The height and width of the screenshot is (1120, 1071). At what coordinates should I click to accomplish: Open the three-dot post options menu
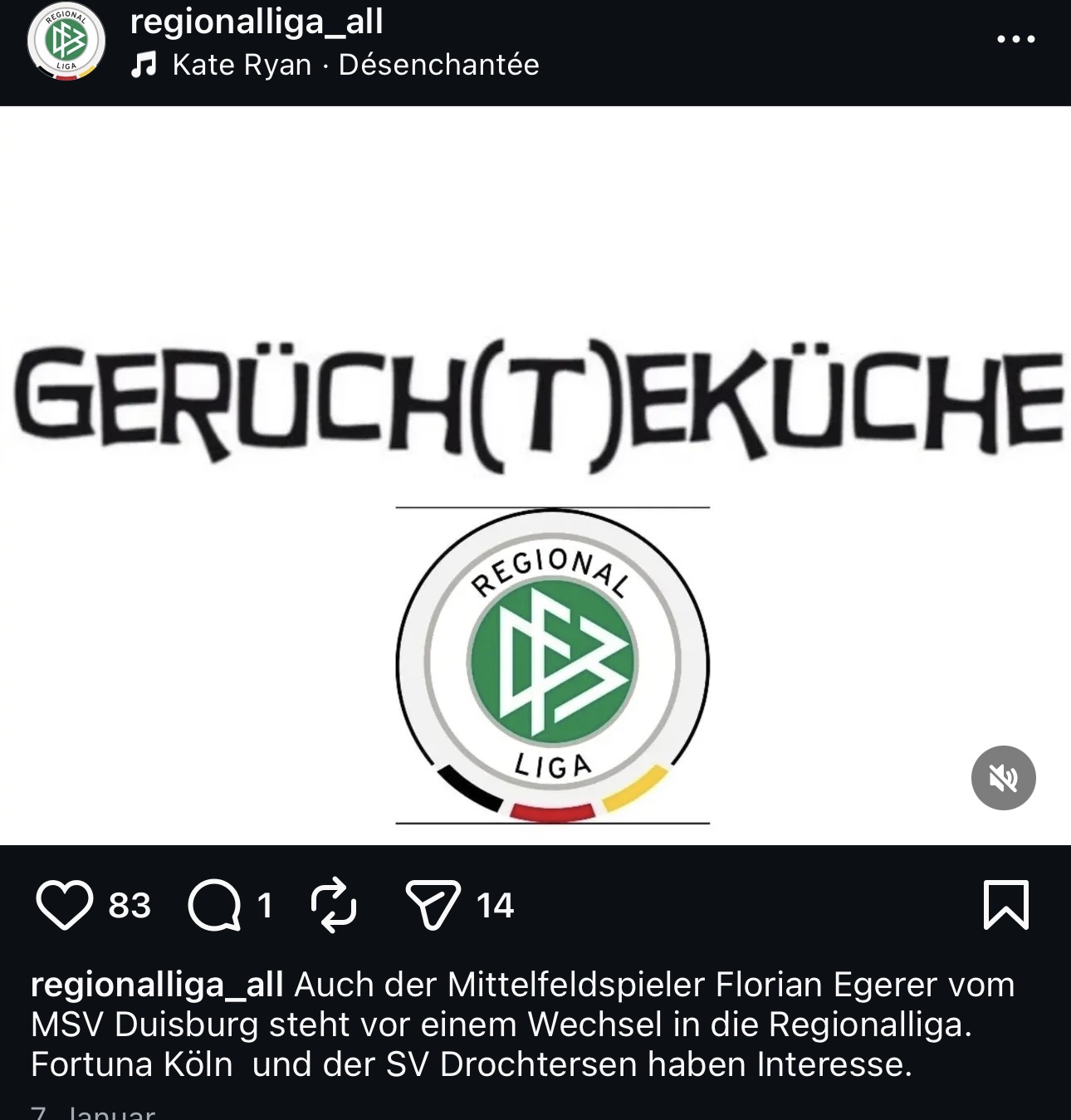(1015, 39)
